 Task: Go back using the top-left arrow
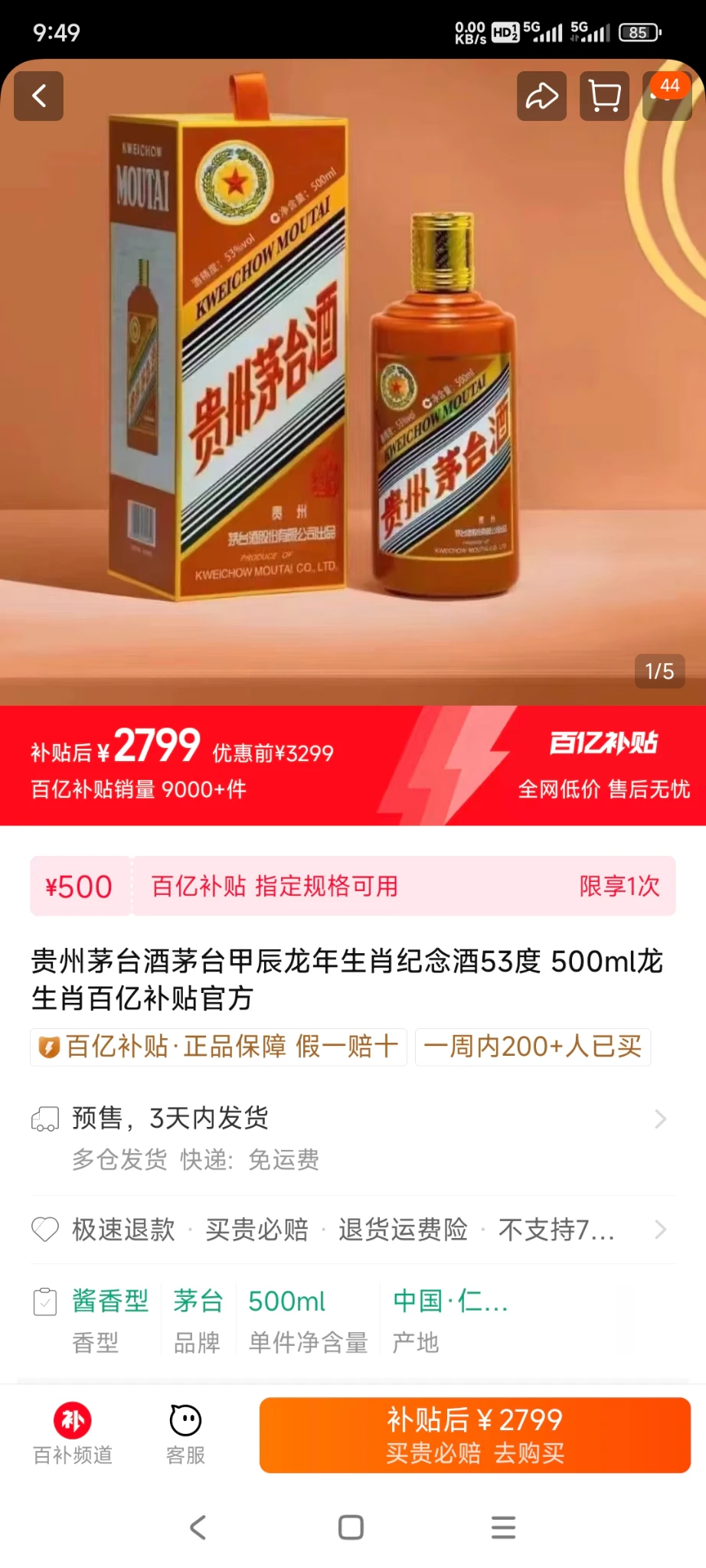click(38, 96)
